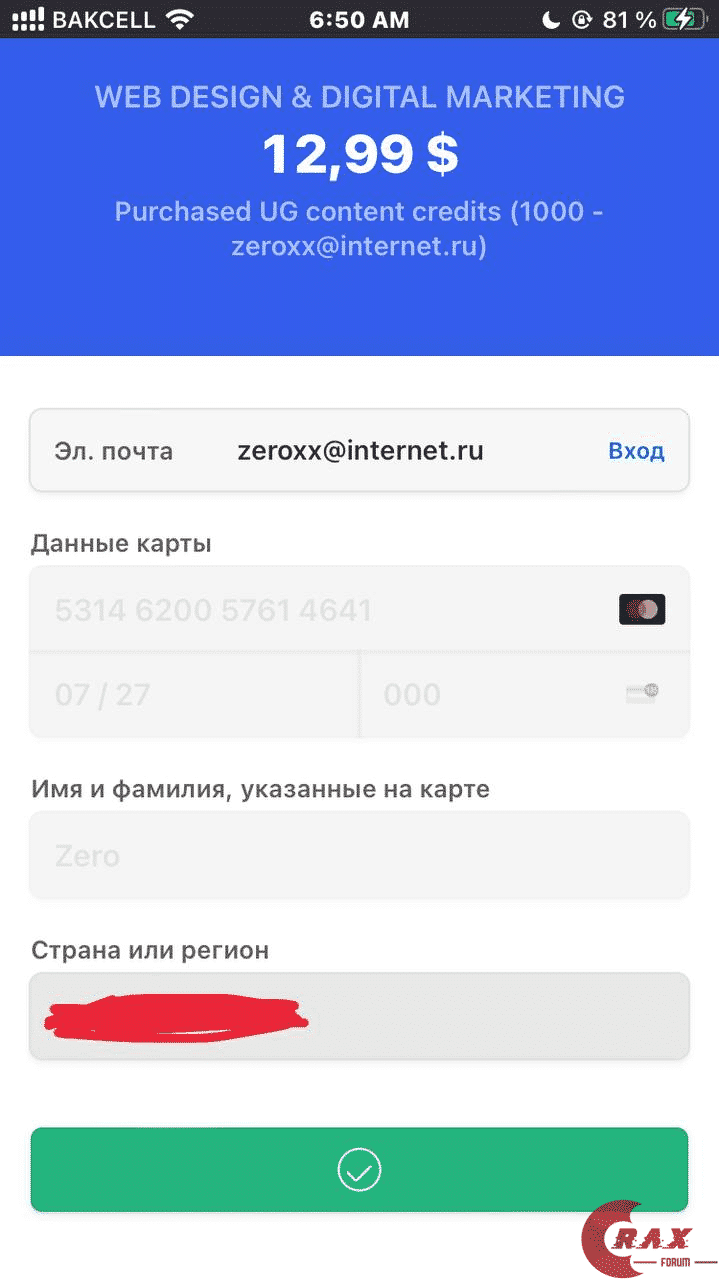The image size is (719, 1280).
Task: Fill in the cardholder name field
Action: click(x=359, y=855)
